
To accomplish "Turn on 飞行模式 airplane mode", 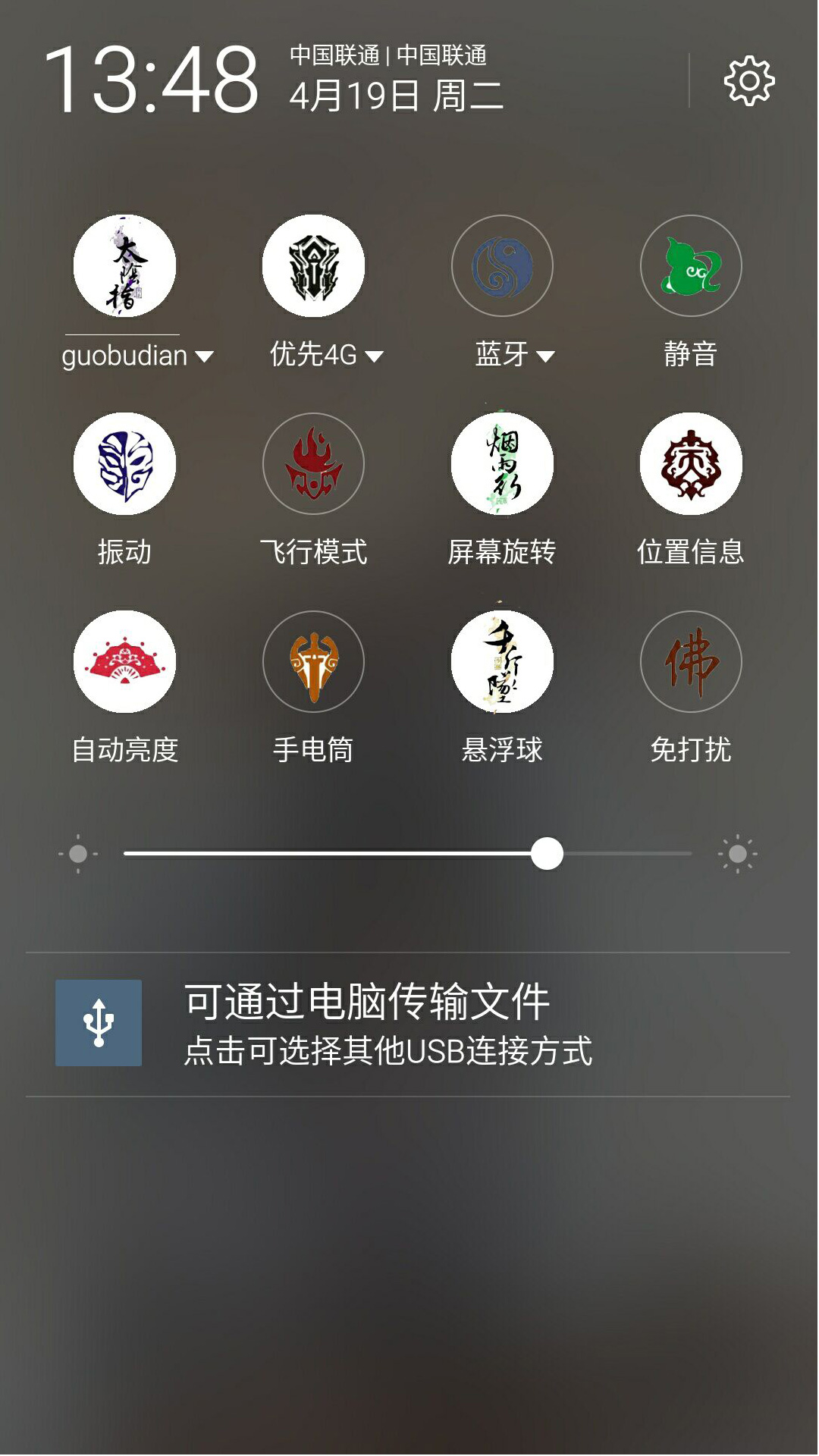I will tap(313, 464).
